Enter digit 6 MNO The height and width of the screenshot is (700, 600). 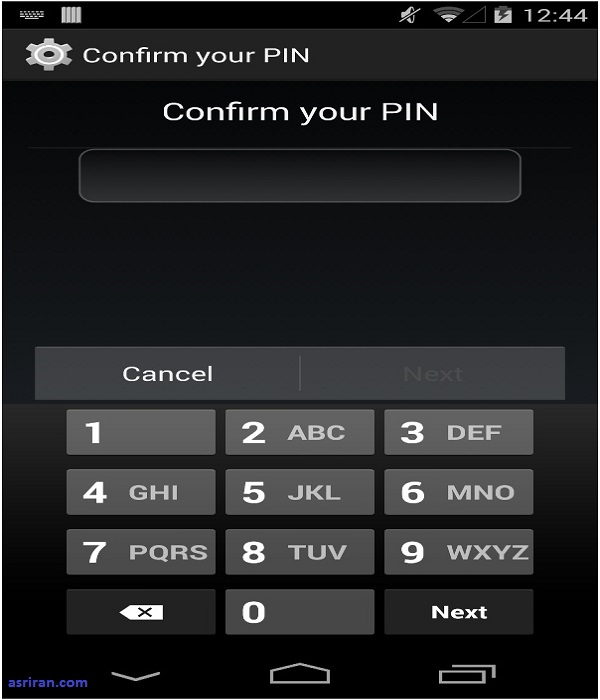tap(459, 492)
